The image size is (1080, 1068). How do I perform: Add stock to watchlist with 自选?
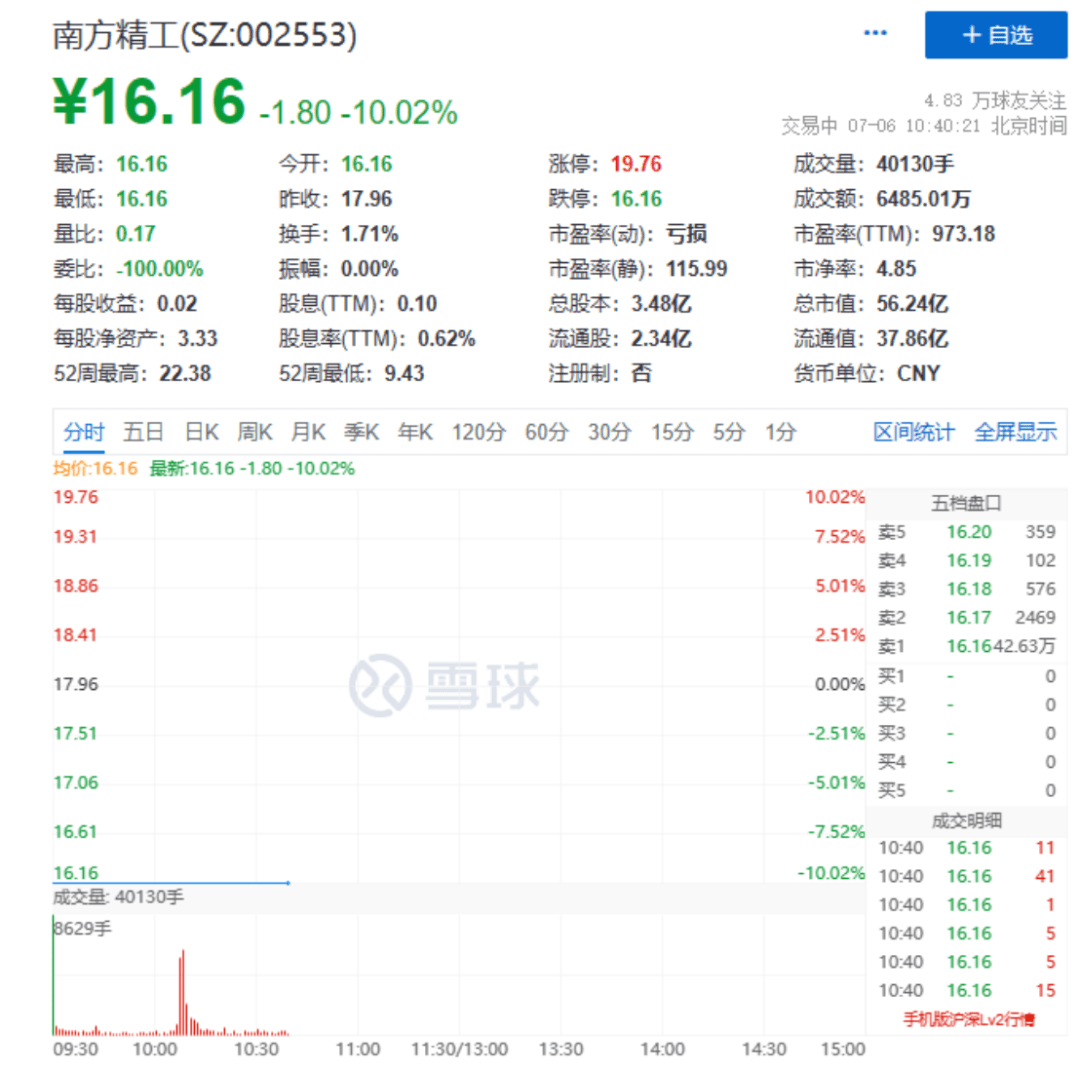[x=995, y=35]
